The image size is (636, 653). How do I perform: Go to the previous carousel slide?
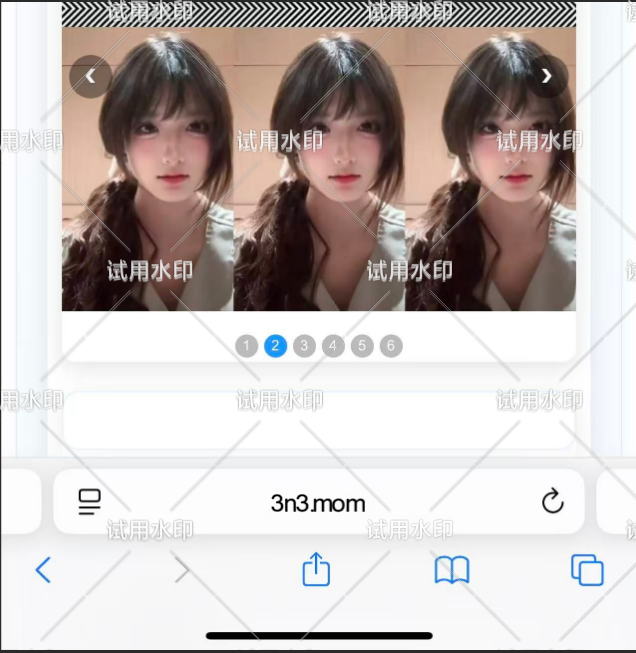tap(90, 76)
